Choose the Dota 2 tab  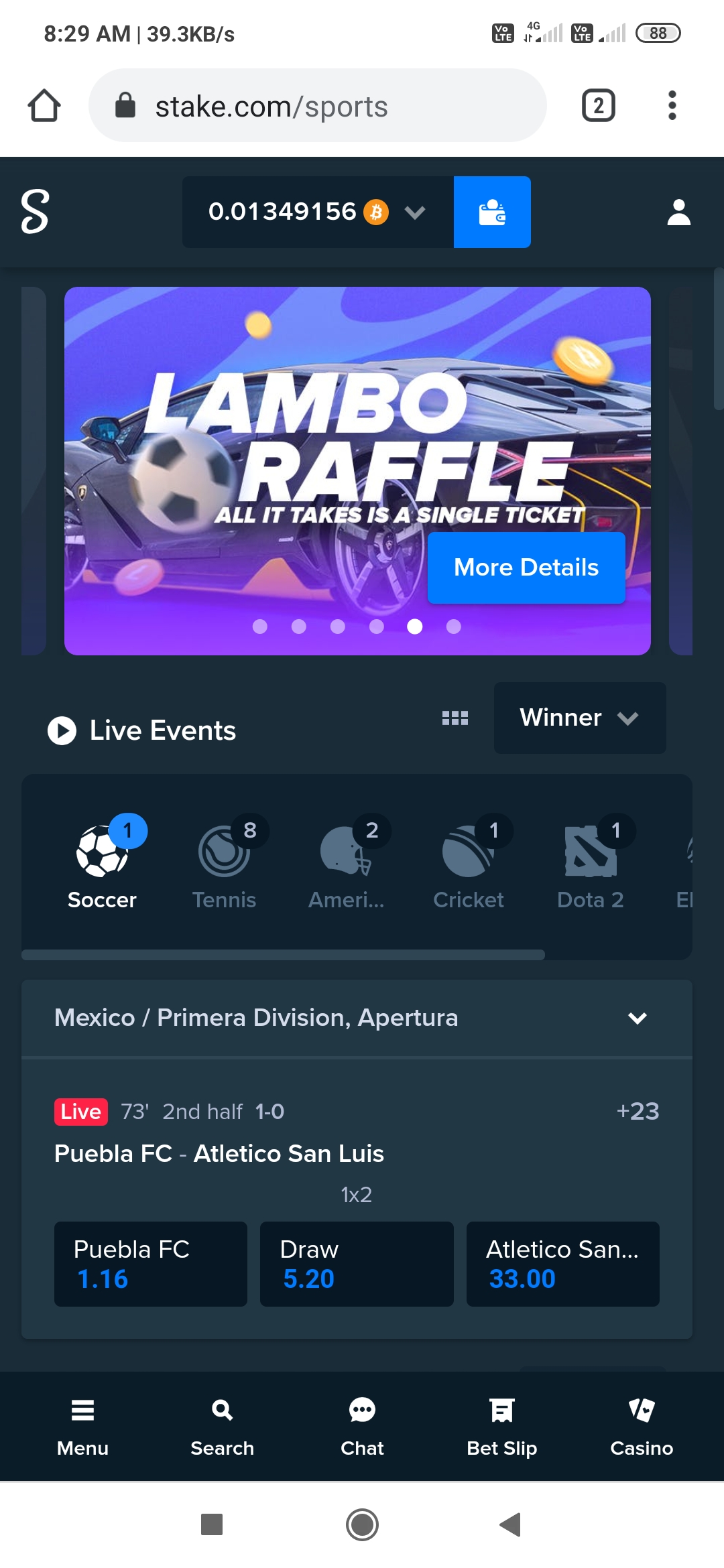(x=590, y=864)
